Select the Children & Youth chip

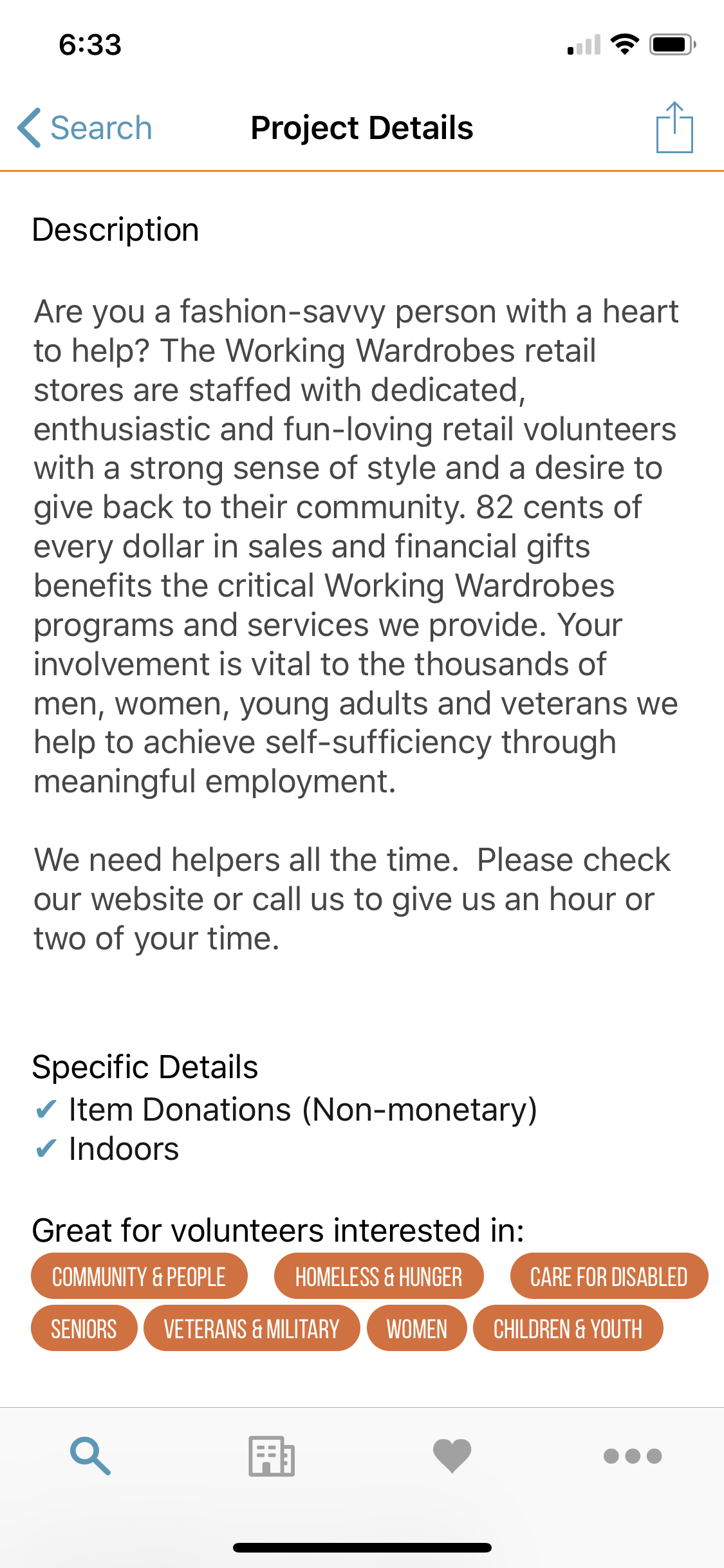(x=568, y=1328)
